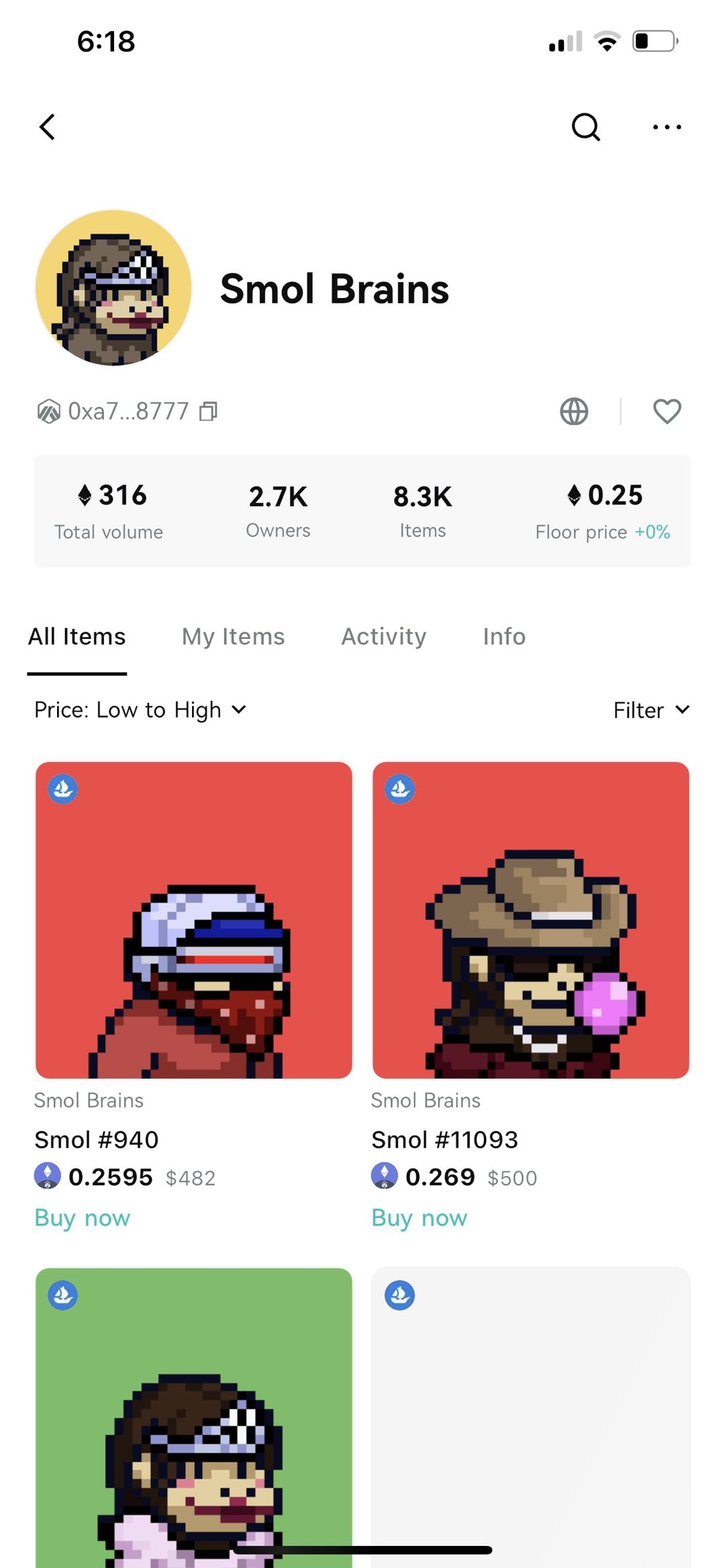Open search in the collection
Screen dimensions: 725x1568
[x=585, y=127]
